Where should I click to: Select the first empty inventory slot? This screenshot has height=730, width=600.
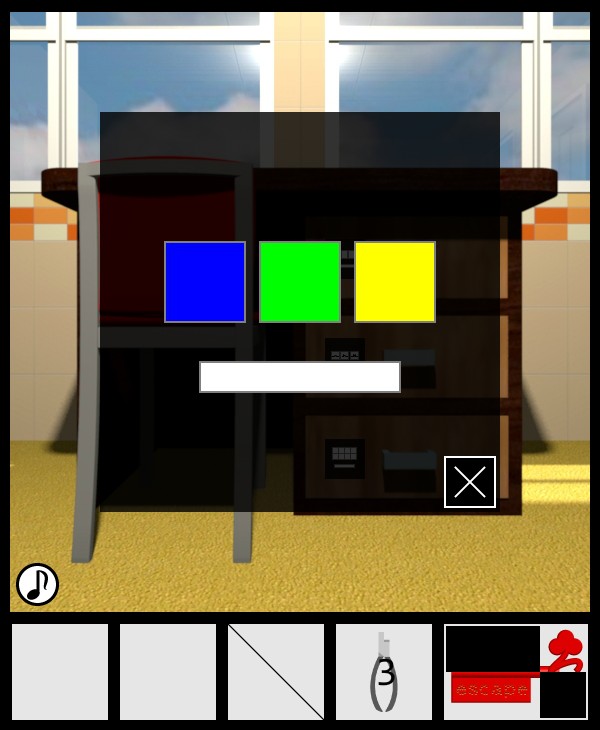click(x=60, y=672)
